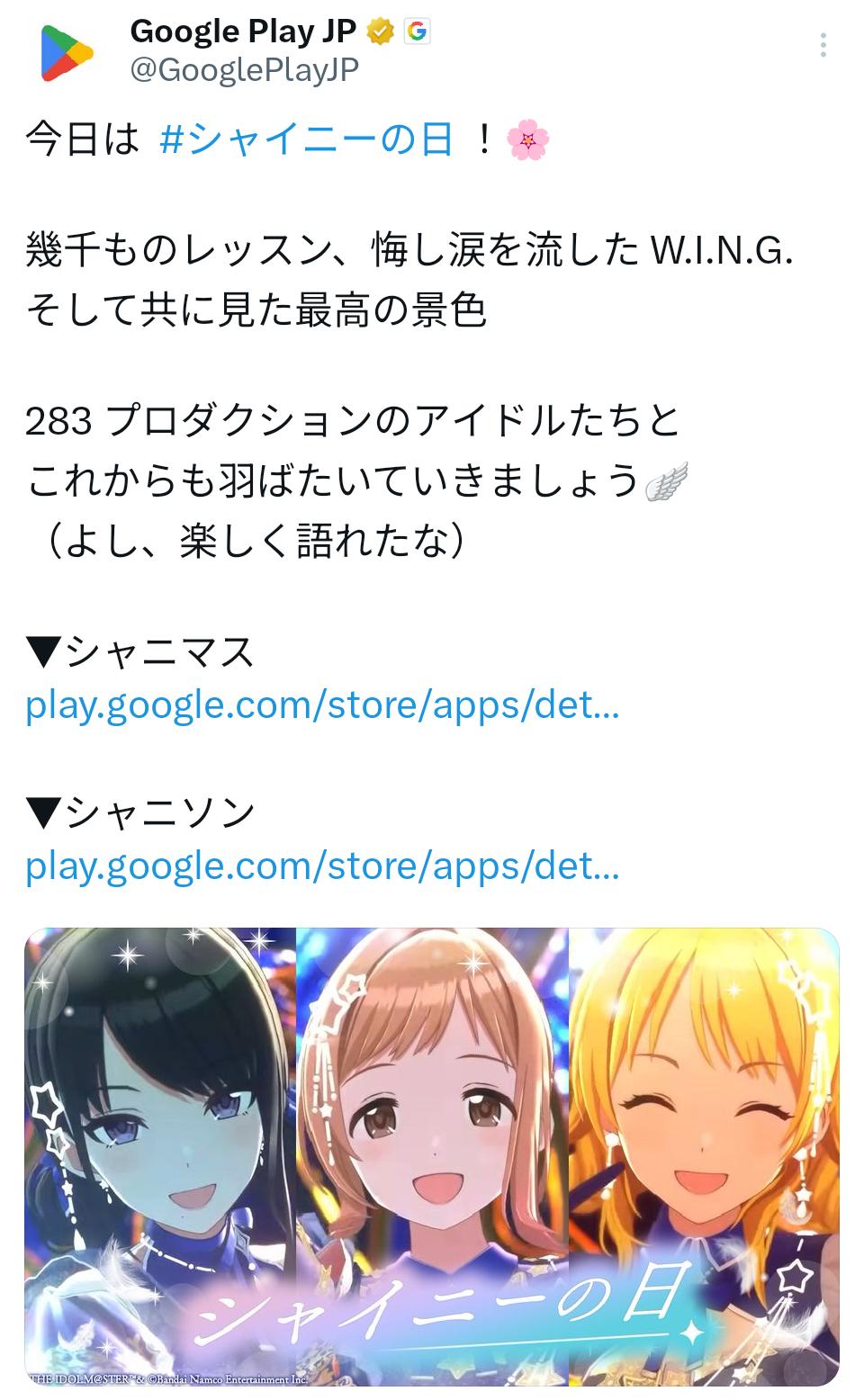Tap the Google Play JP account name
Image resolution: width=864 pixels, height=1400 pixels.
243,31
